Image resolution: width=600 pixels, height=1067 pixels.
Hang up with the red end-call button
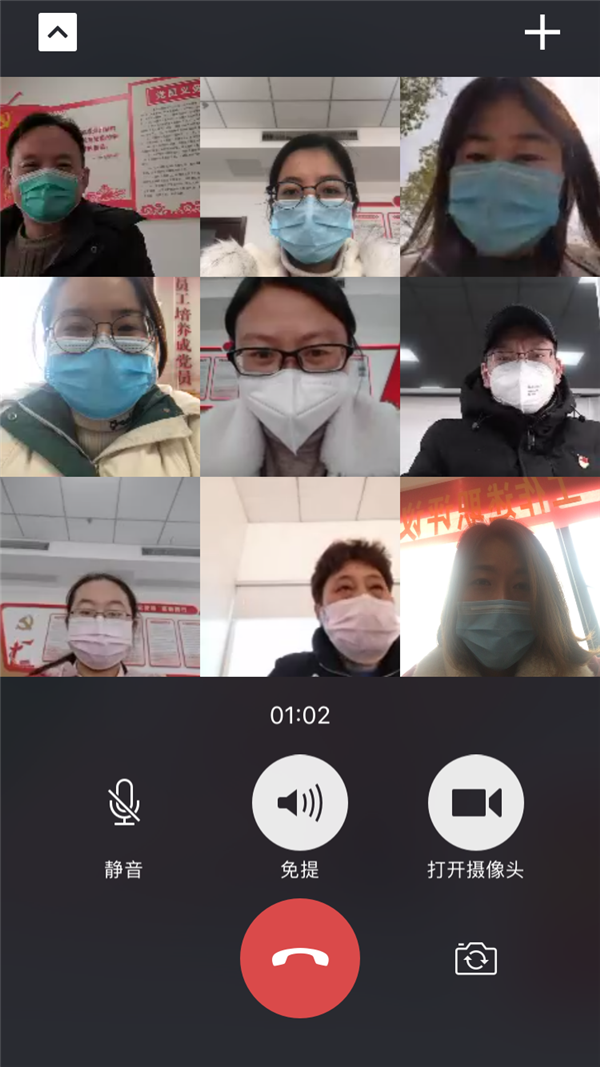300,958
